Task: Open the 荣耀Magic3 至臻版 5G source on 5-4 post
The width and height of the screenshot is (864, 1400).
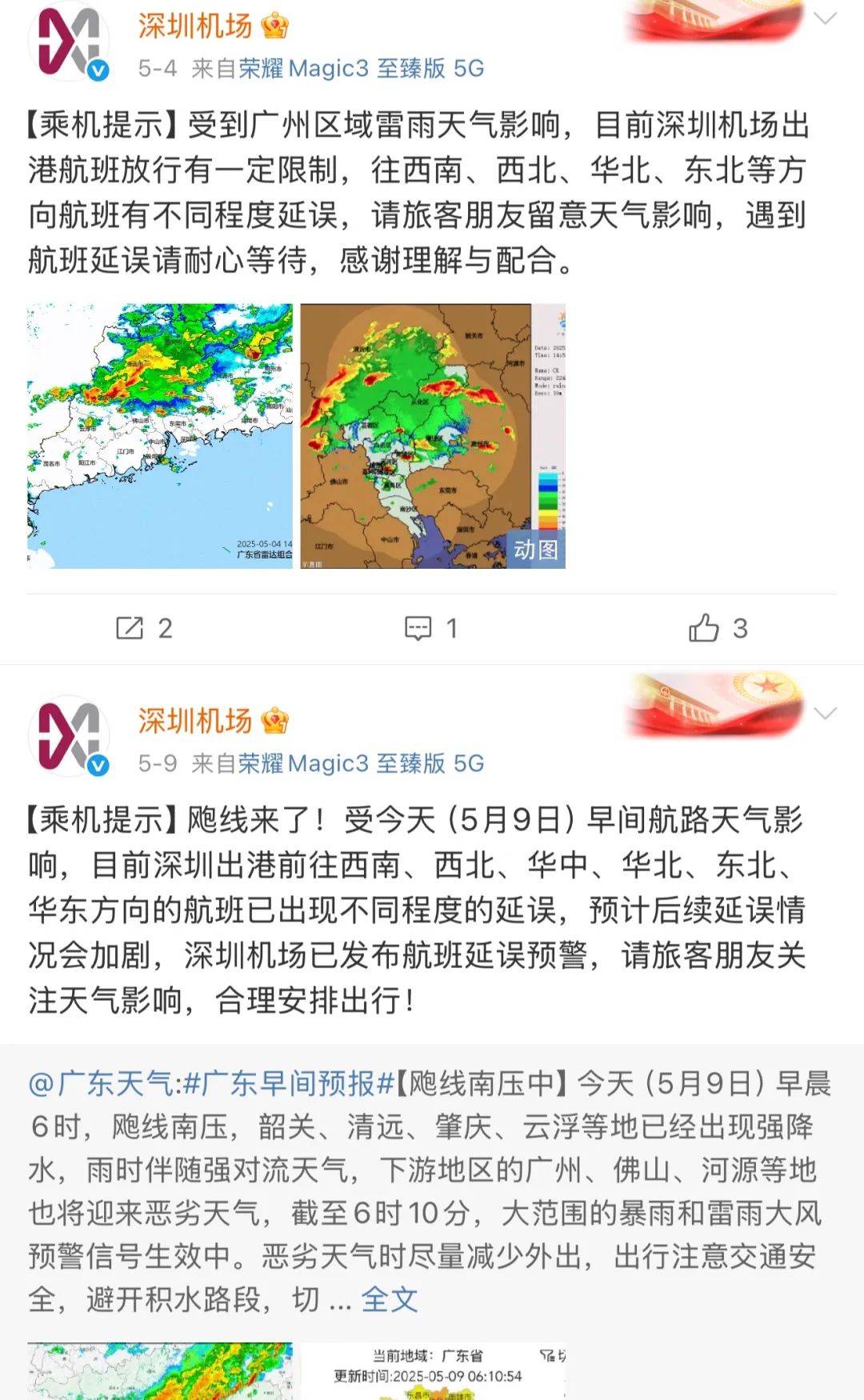Action: coord(361,69)
